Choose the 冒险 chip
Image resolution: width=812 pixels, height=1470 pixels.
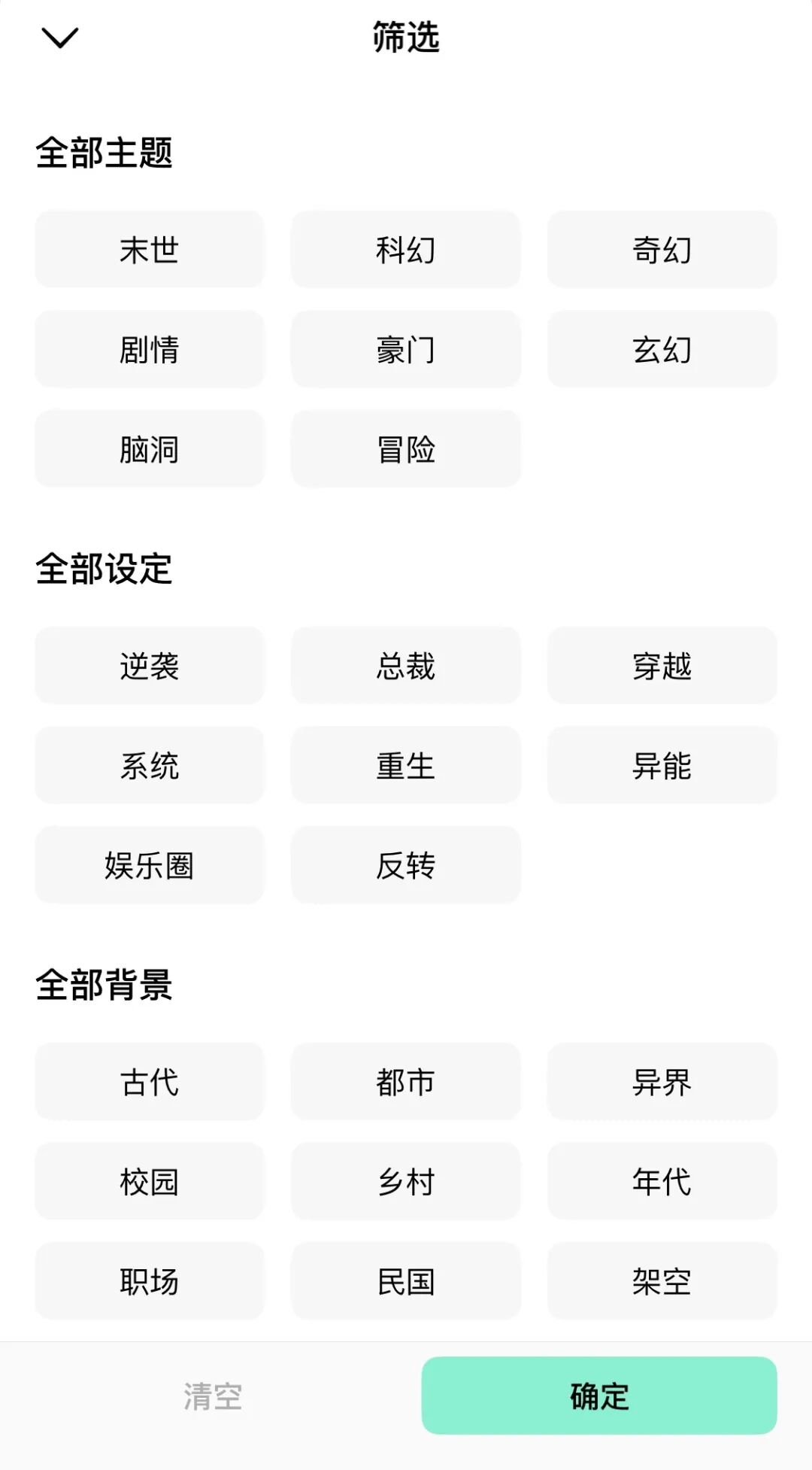pyautogui.click(x=406, y=449)
